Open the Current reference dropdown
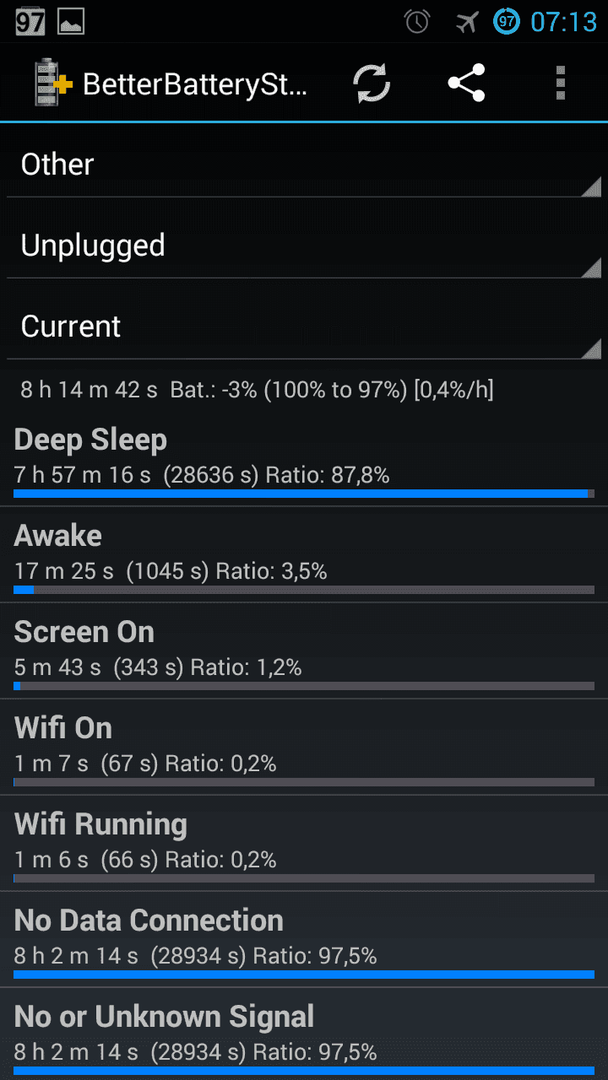The image size is (608, 1080). 304,326
